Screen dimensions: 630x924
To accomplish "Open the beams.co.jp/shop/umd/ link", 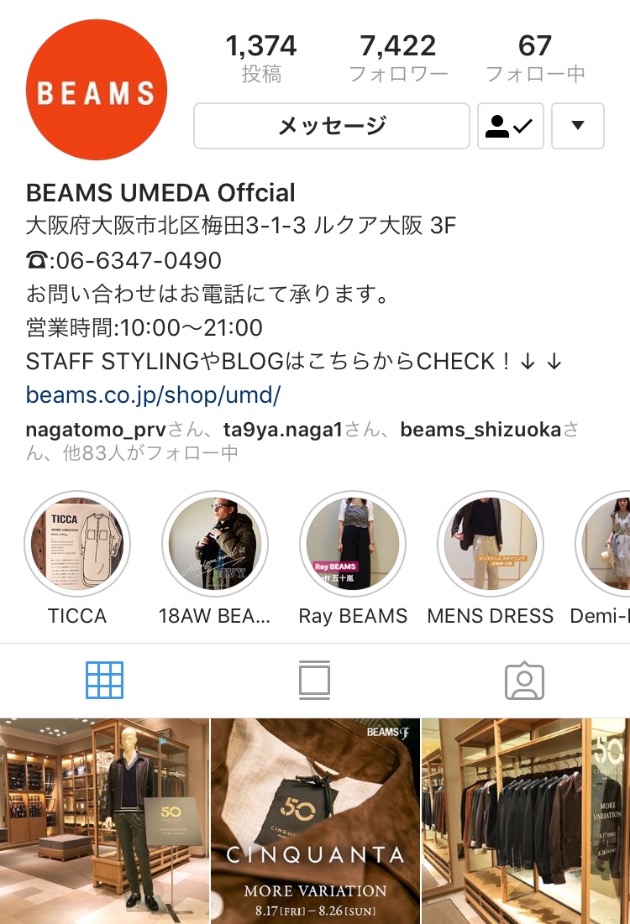I will pos(153,395).
